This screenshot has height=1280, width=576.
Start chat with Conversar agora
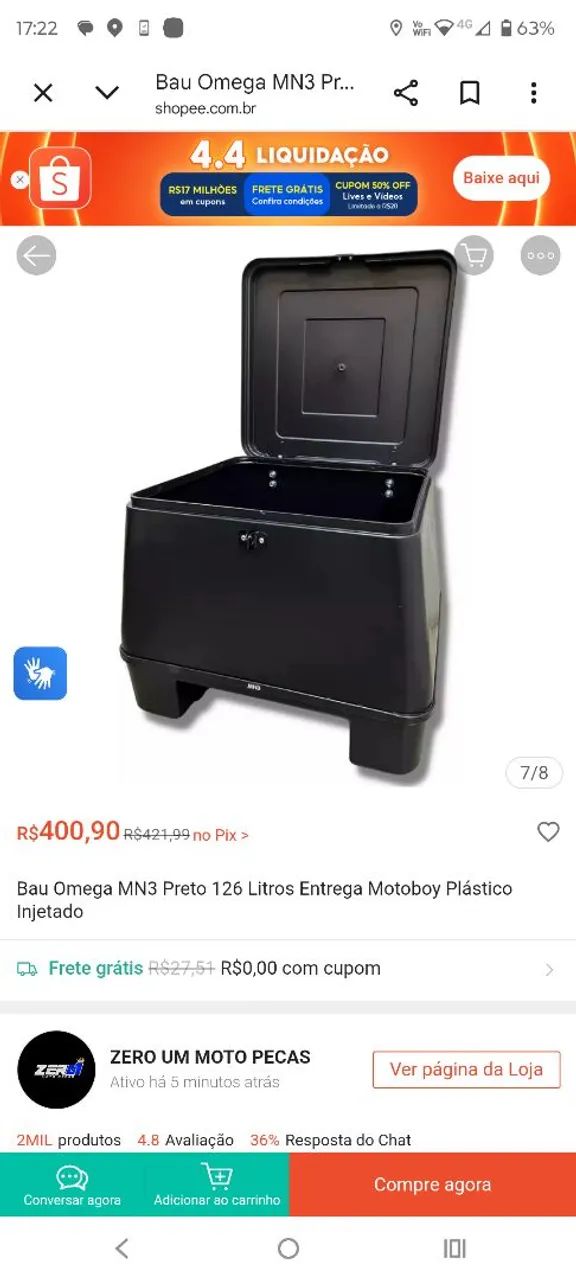[x=72, y=1185]
